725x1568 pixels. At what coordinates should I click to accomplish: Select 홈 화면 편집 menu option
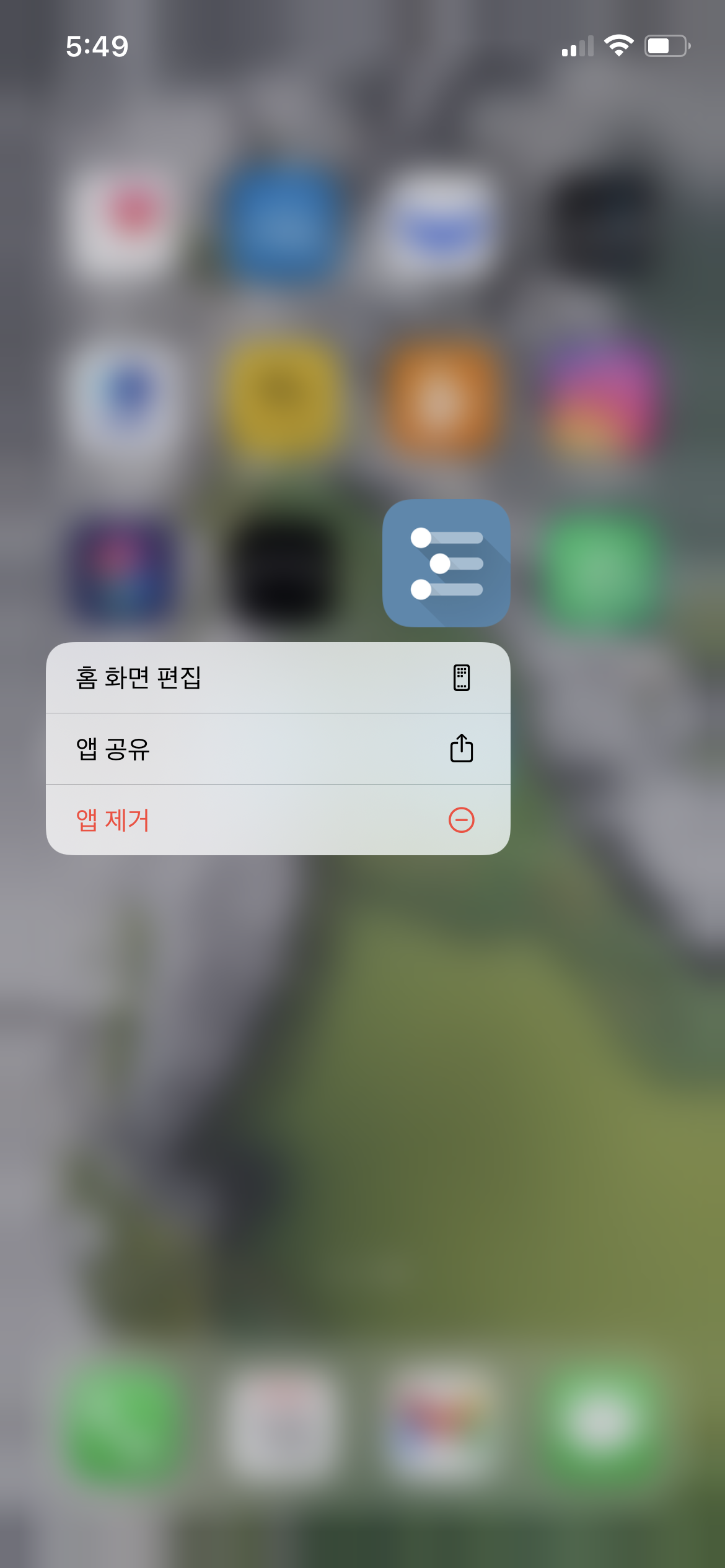tap(278, 677)
